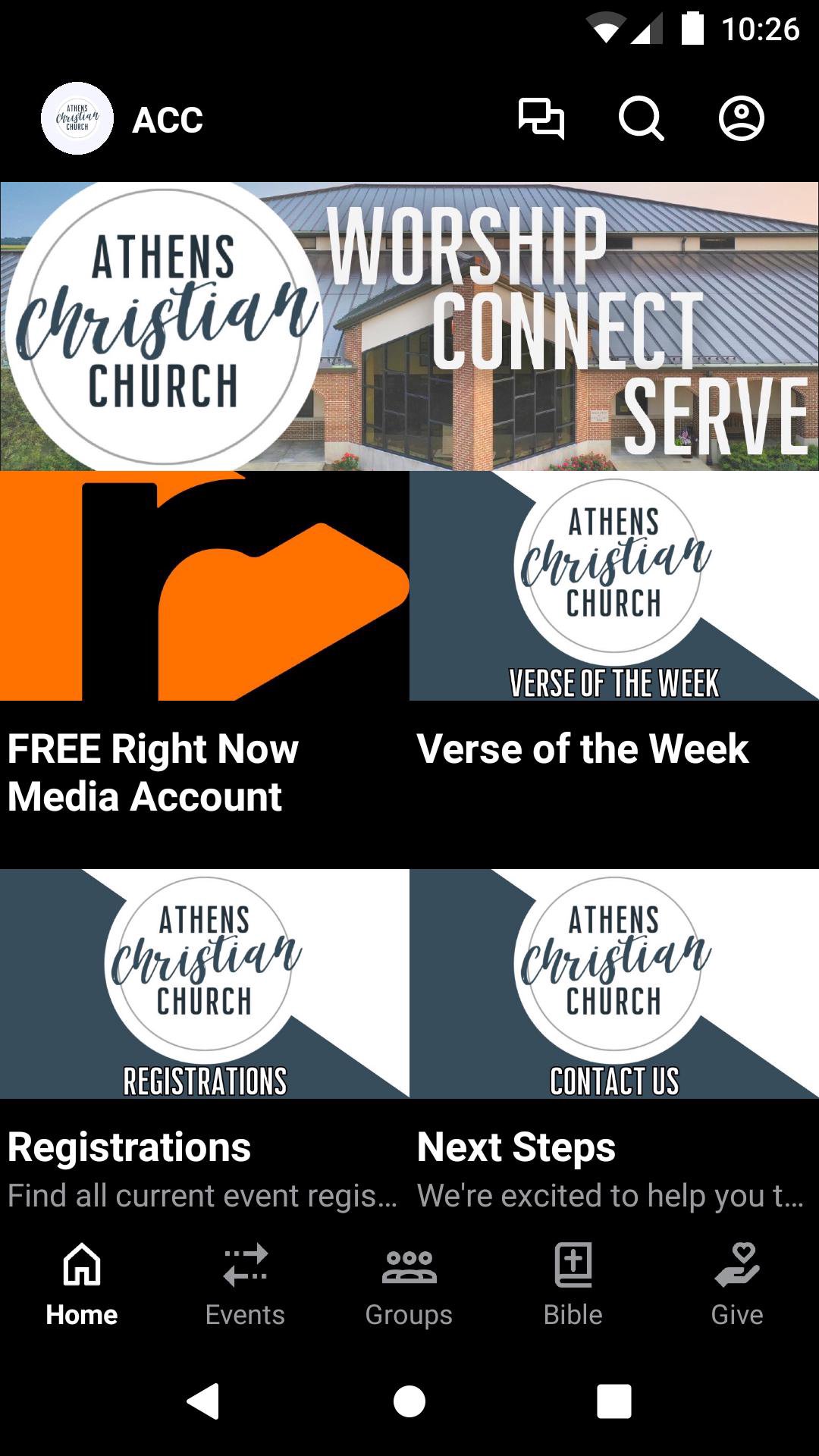Tap the search magnifier icon
819x1456 pixels.
[641, 119]
